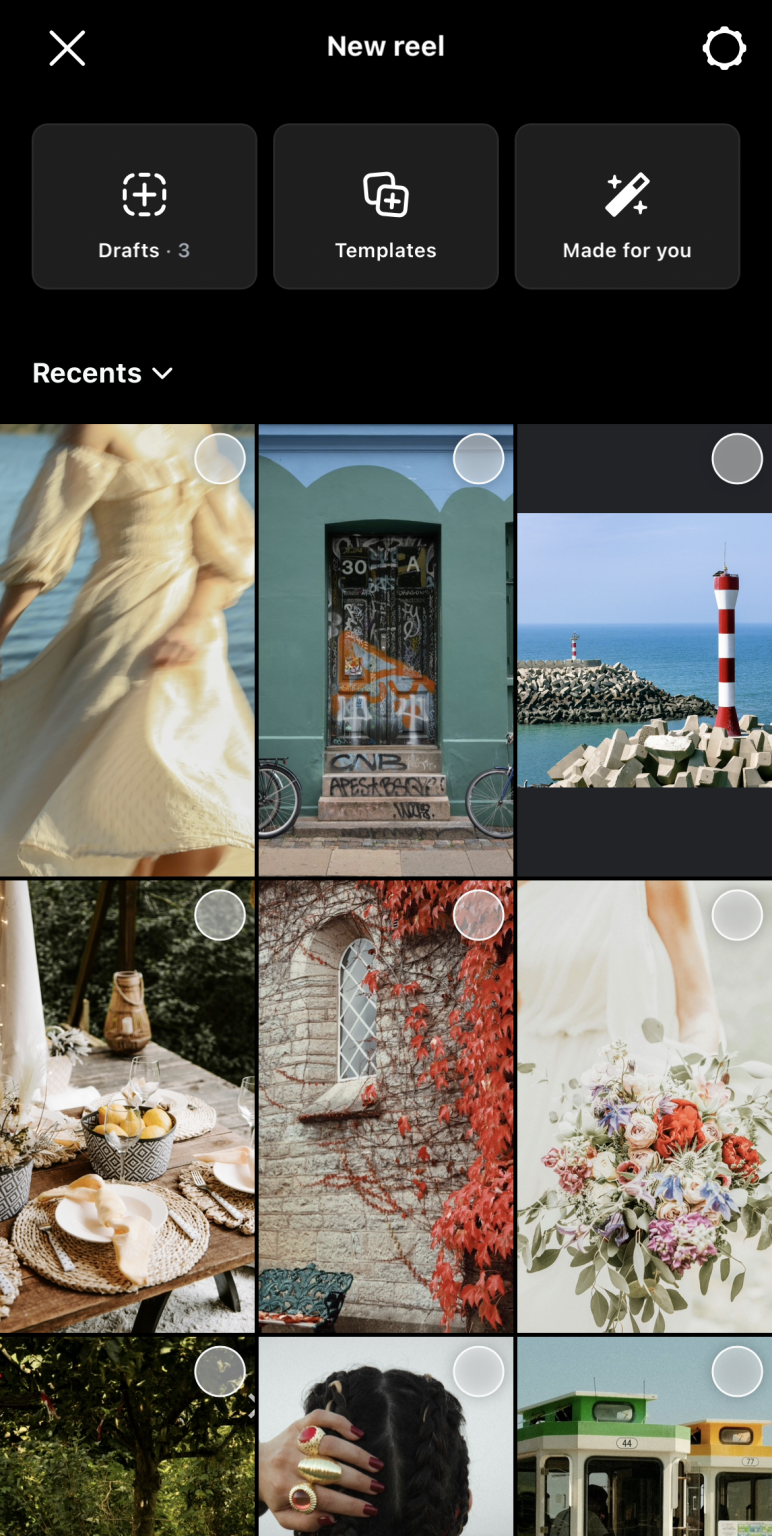Open Drafts showing 3 saved items
772x1536 pixels.
144,206
